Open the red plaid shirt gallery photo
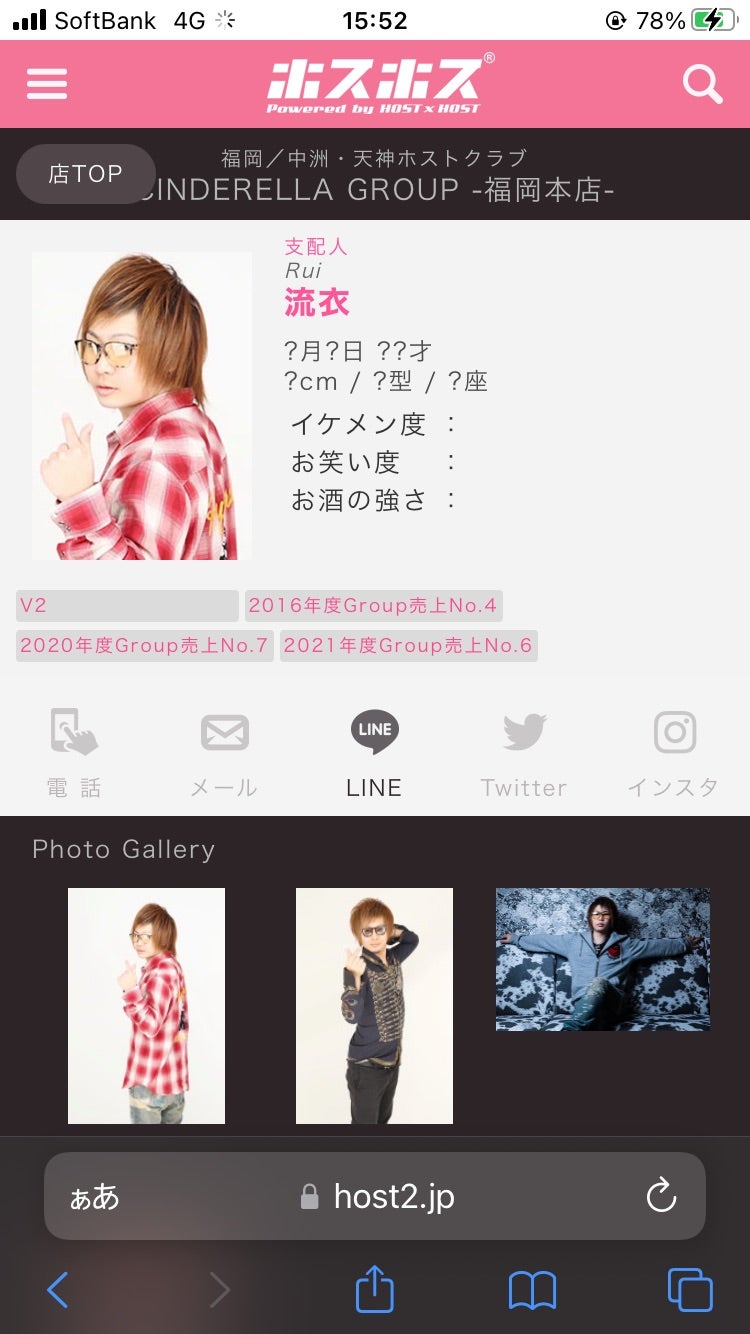This screenshot has height=1334, width=750. click(x=146, y=1005)
